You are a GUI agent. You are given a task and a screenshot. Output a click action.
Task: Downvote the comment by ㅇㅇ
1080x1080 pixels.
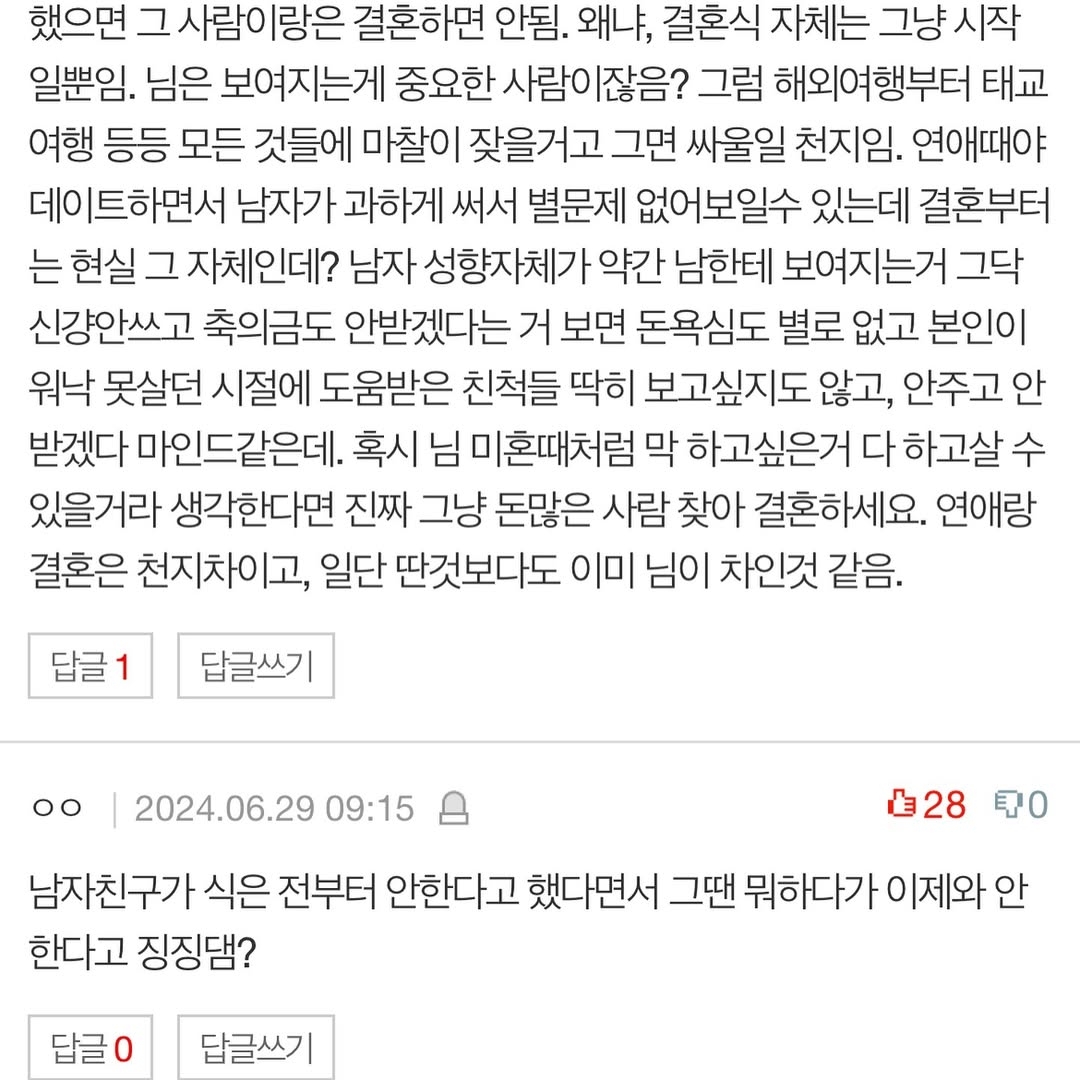[1020, 804]
